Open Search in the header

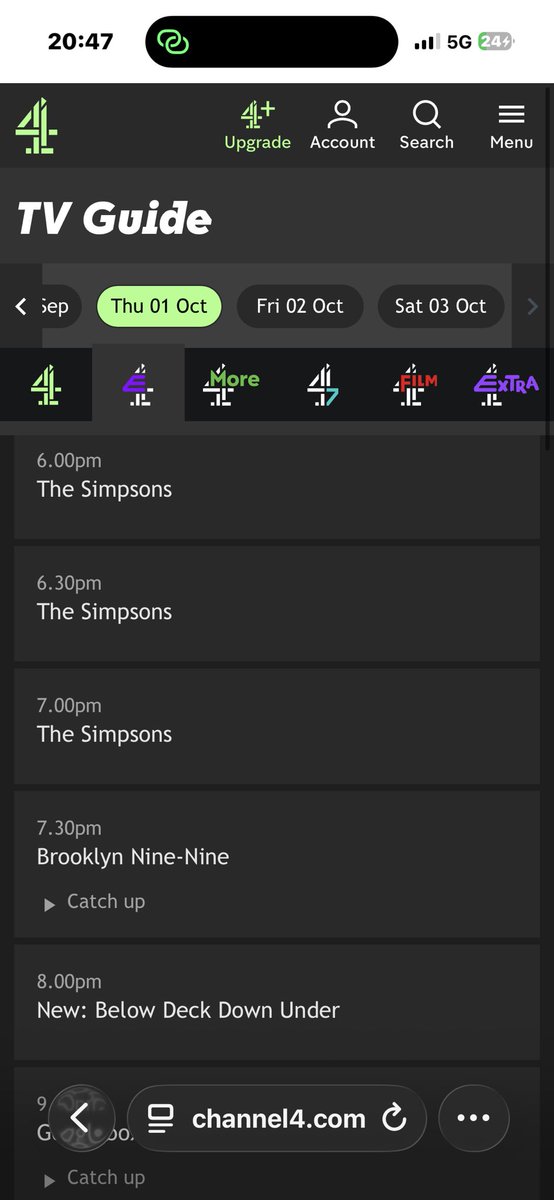point(426,126)
